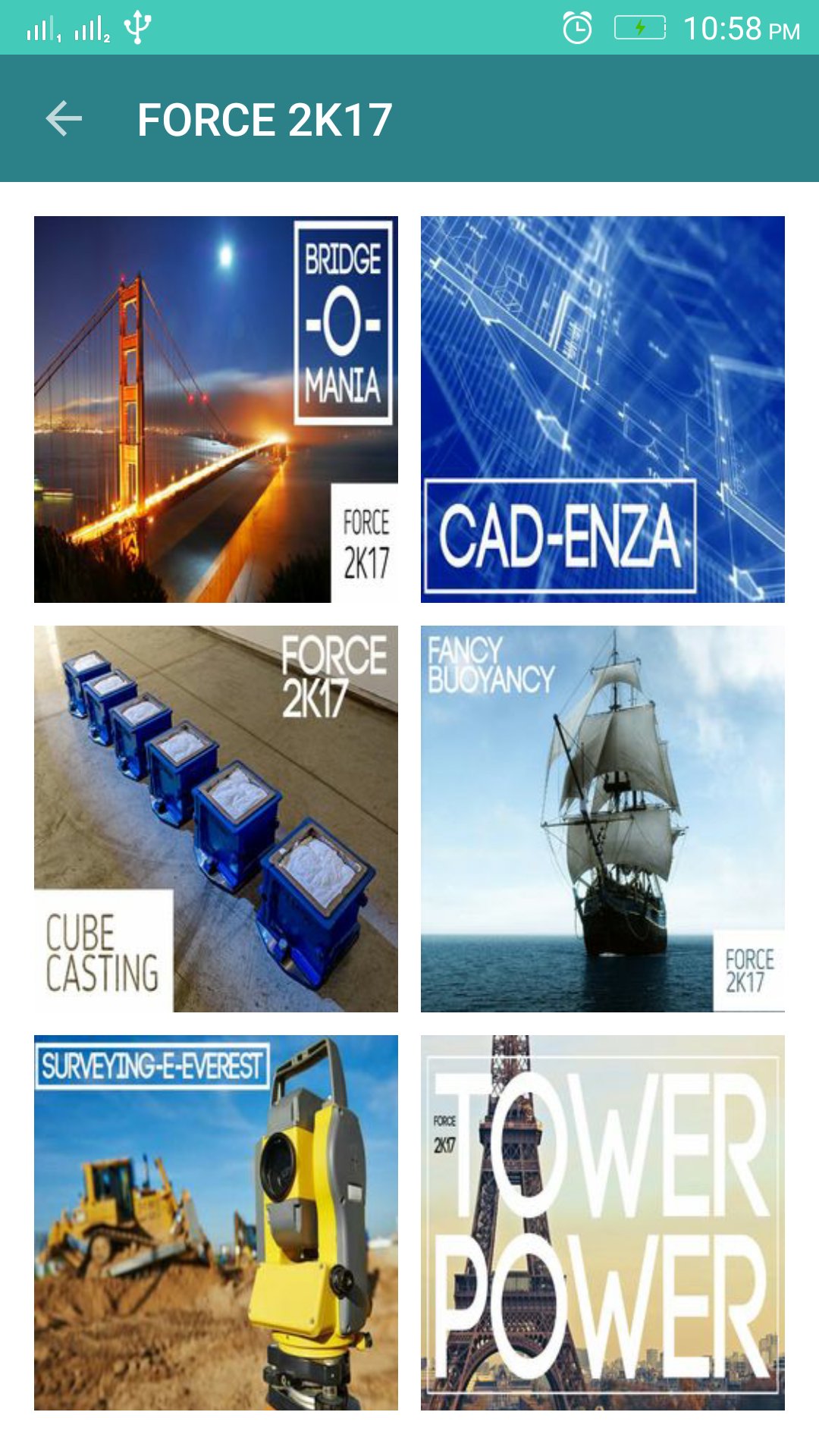Image resolution: width=819 pixels, height=1456 pixels.
Task: Select the CAD-ENZA event tile
Action: 603,409
